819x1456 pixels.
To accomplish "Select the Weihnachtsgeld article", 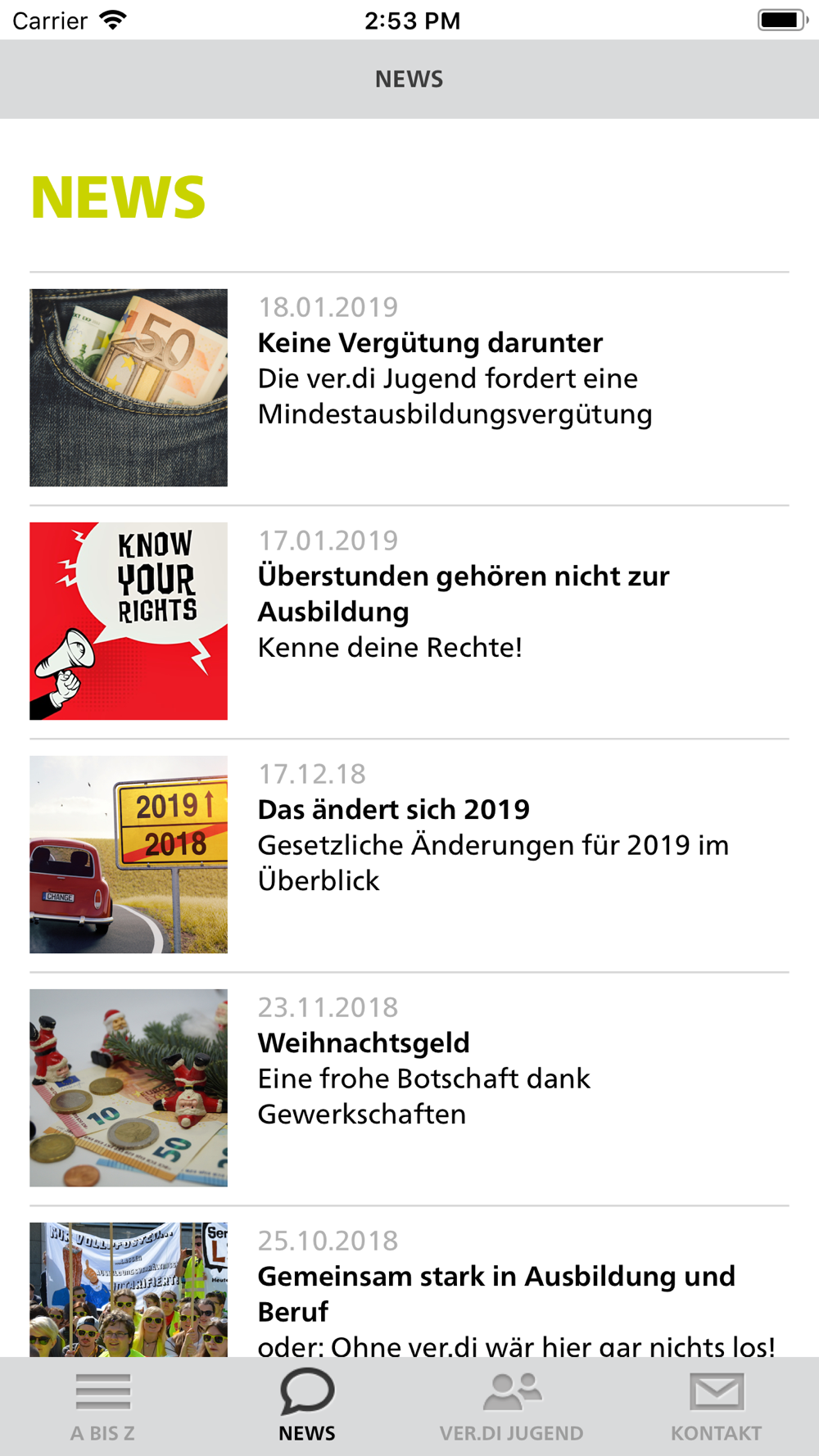I will click(x=409, y=1088).
